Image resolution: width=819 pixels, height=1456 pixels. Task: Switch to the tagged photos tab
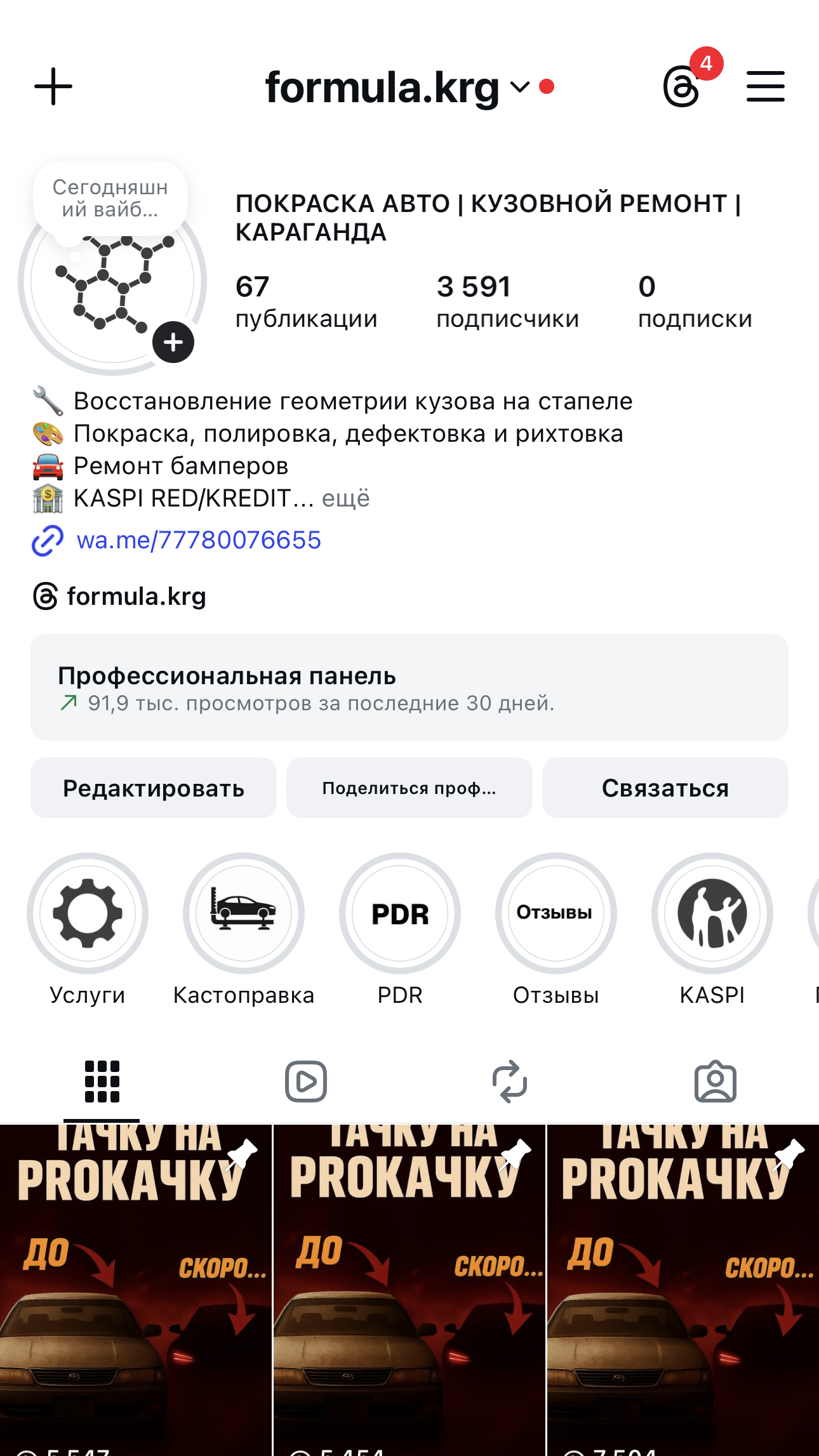click(x=715, y=1082)
